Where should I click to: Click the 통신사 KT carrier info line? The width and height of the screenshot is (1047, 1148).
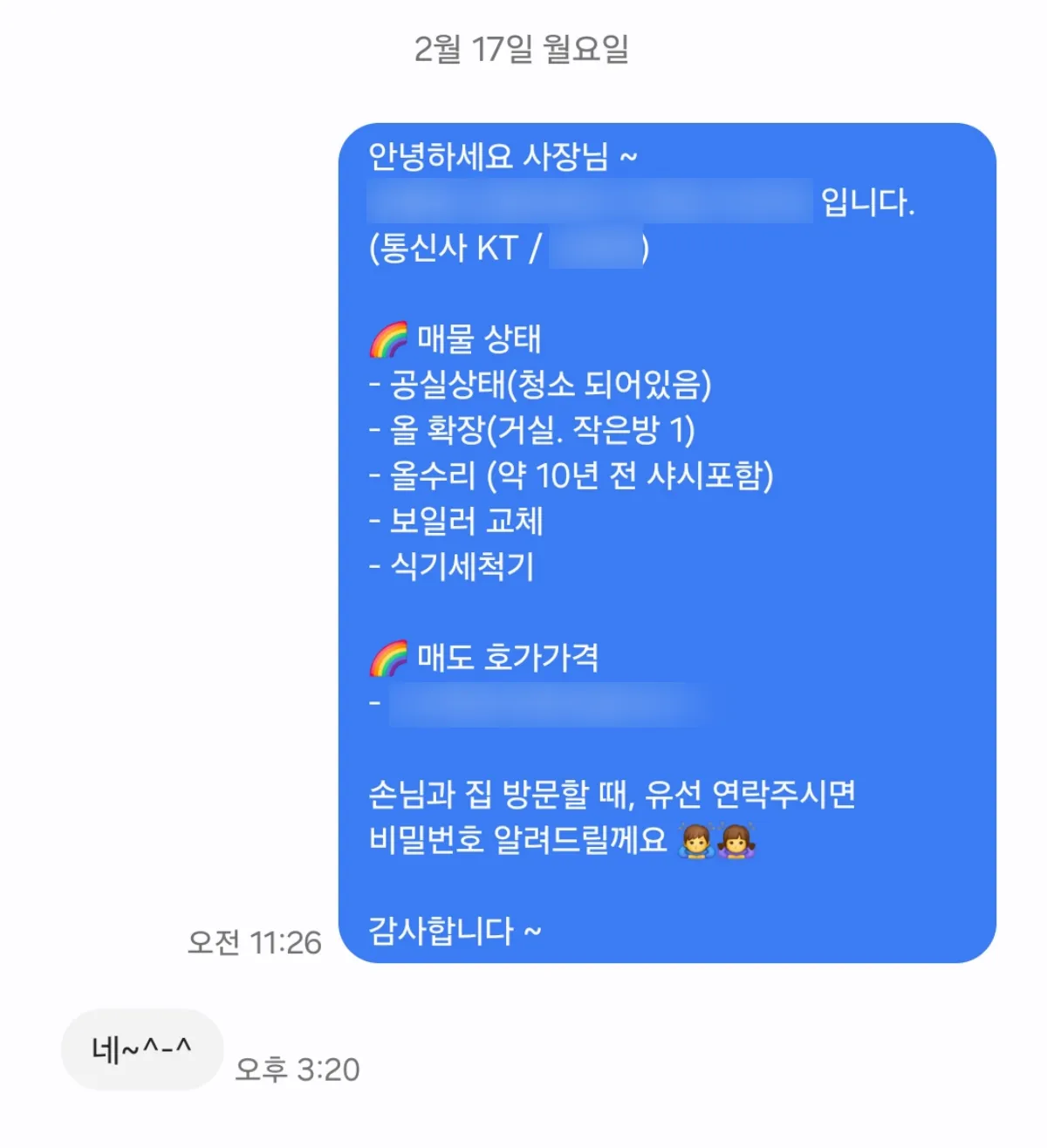506,249
